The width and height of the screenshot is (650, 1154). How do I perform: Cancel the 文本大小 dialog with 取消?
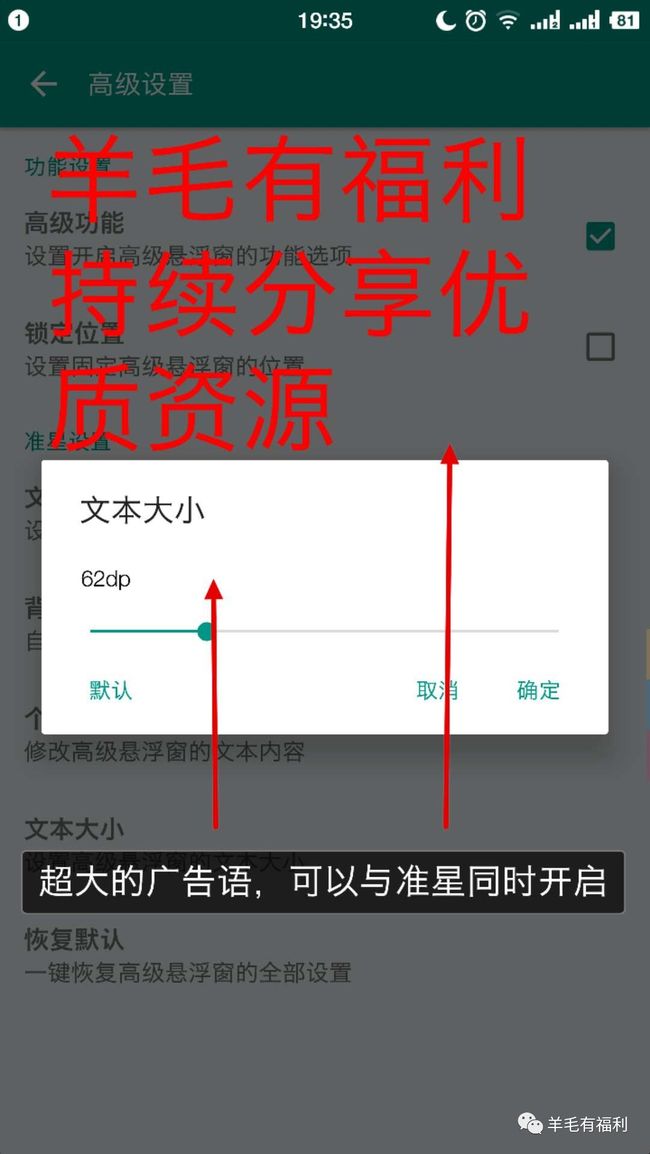point(437,690)
